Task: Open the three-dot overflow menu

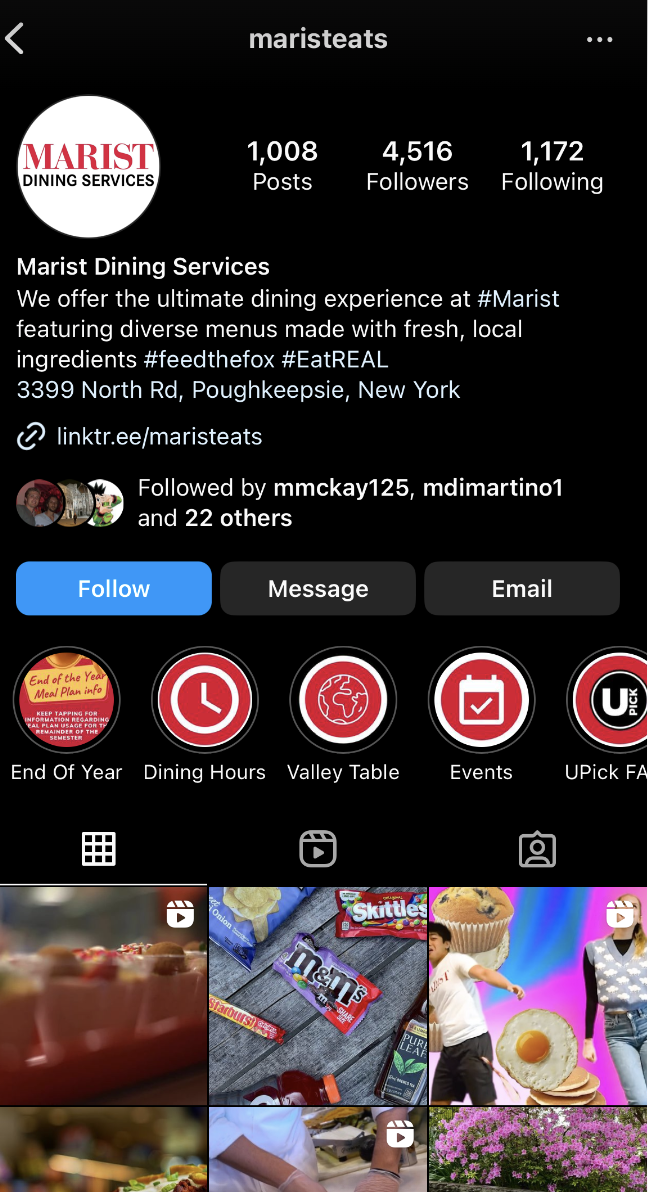Action: point(599,40)
